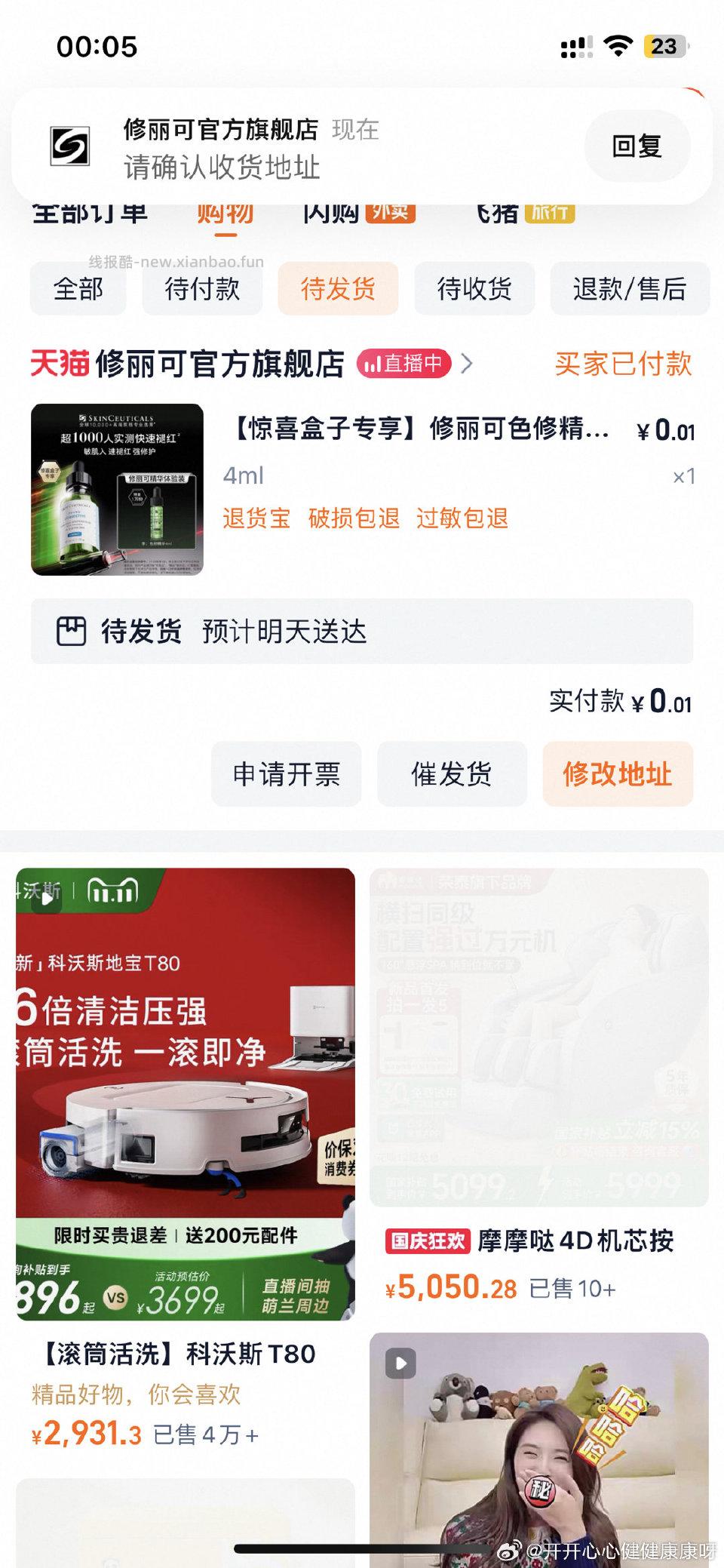The width and height of the screenshot is (724, 1568).
Task: Tap 申请开票 to request an invoice
Action: point(286,774)
